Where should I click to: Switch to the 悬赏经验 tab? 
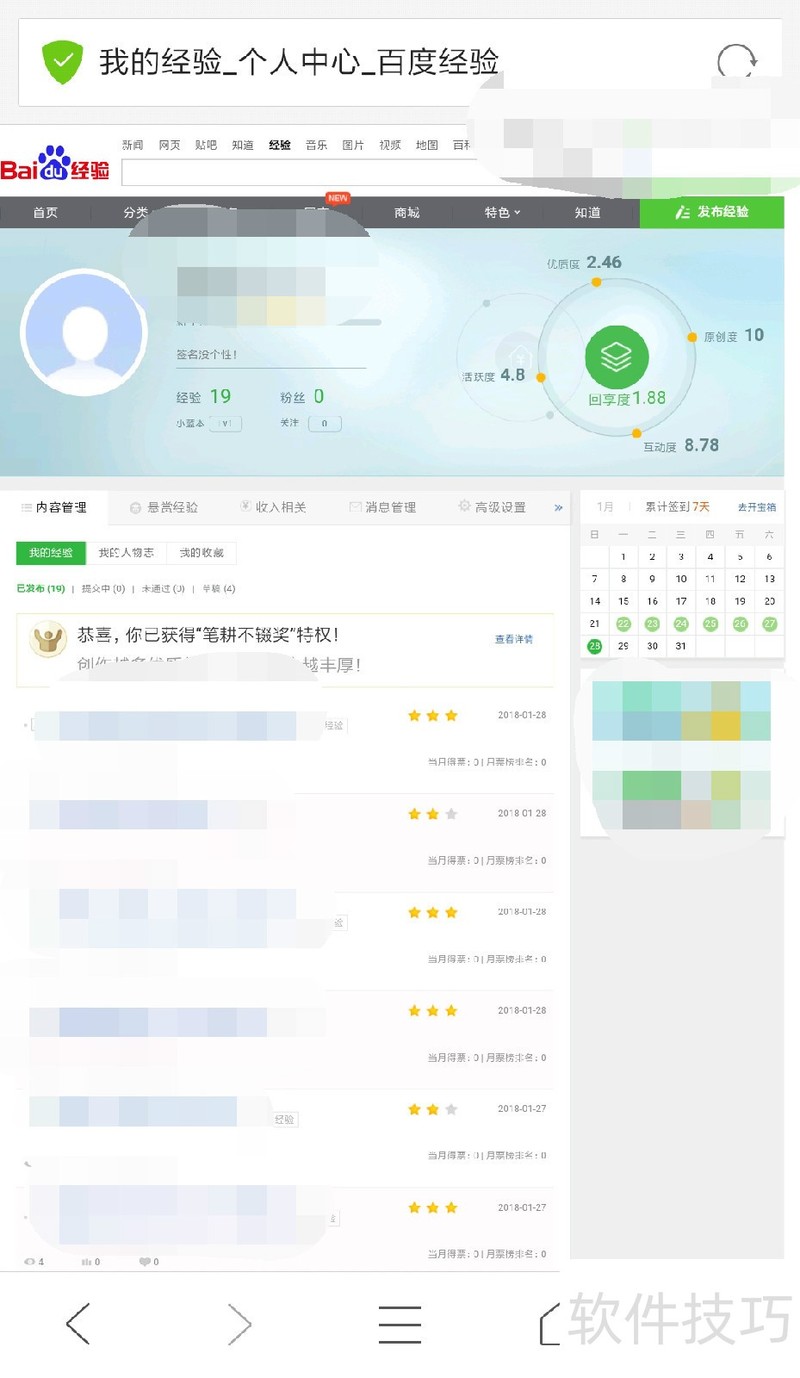[x=165, y=507]
